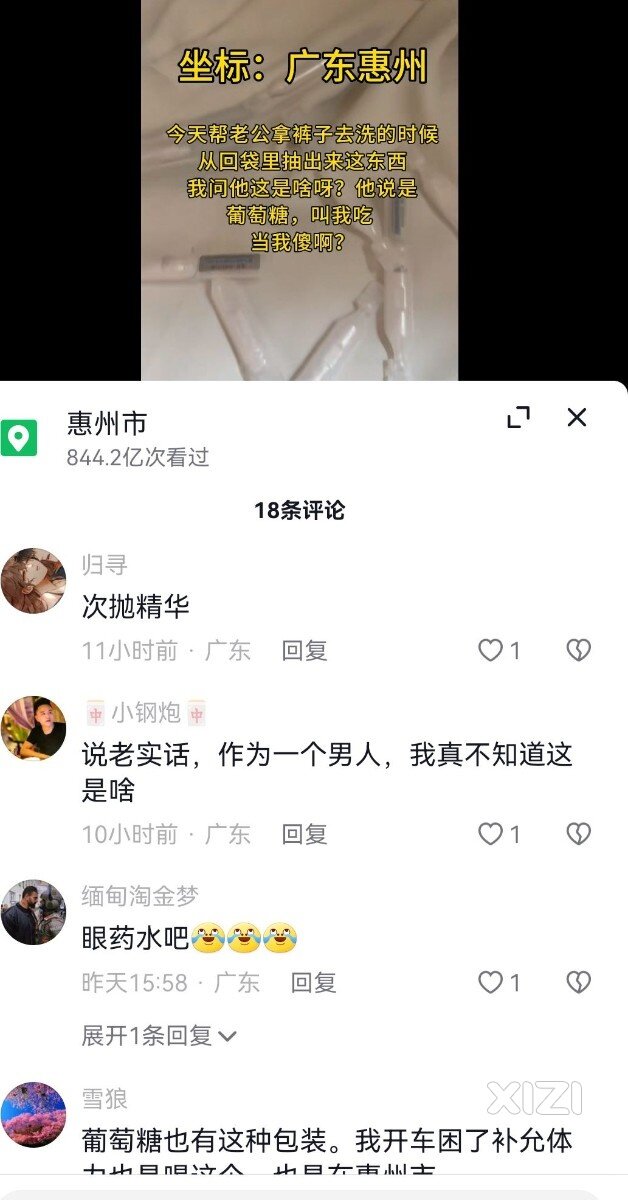View 缅甸淘金梦's profile avatar
This screenshot has height=1200, width=628.
[x=33, y=912]
